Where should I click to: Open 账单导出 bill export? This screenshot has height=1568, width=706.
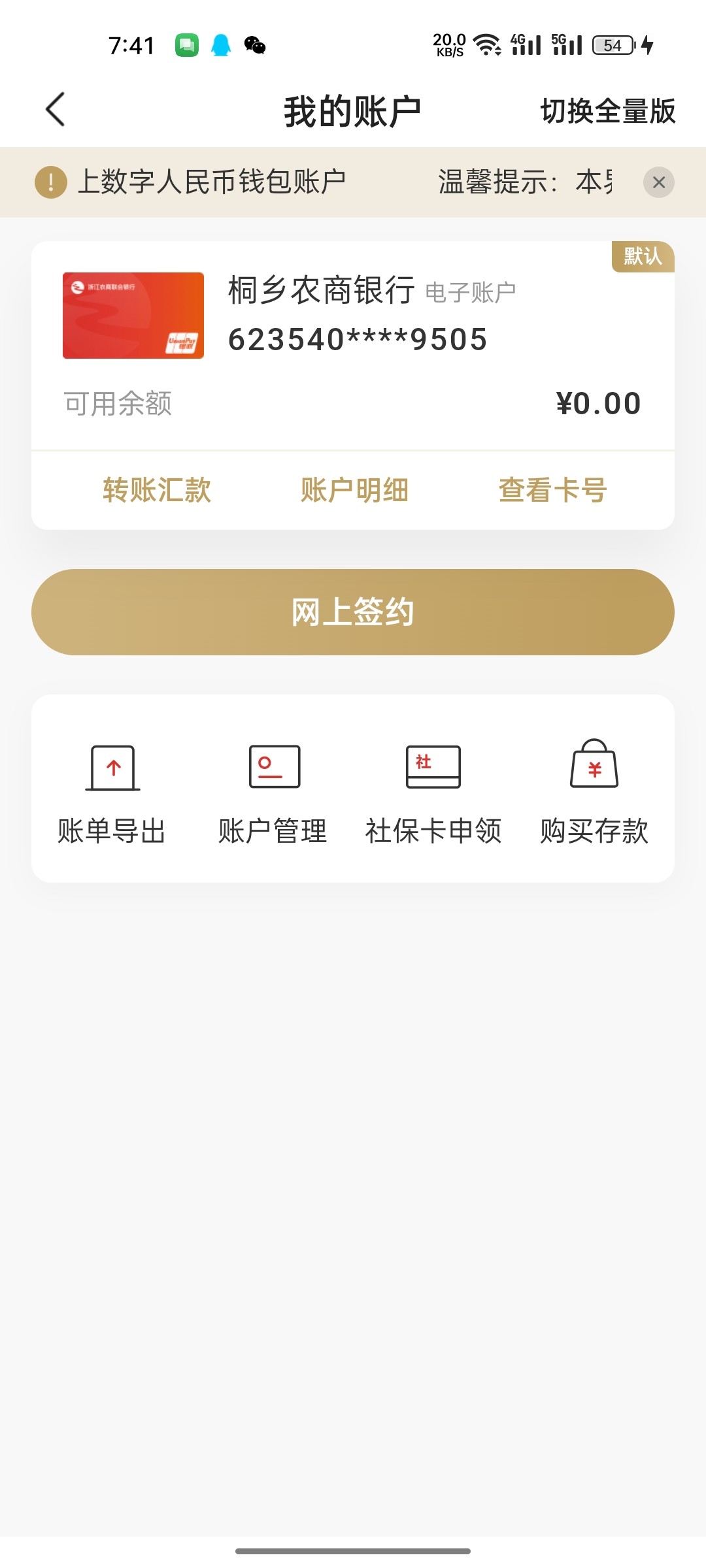pyautogui.click(x=112, y=792)
